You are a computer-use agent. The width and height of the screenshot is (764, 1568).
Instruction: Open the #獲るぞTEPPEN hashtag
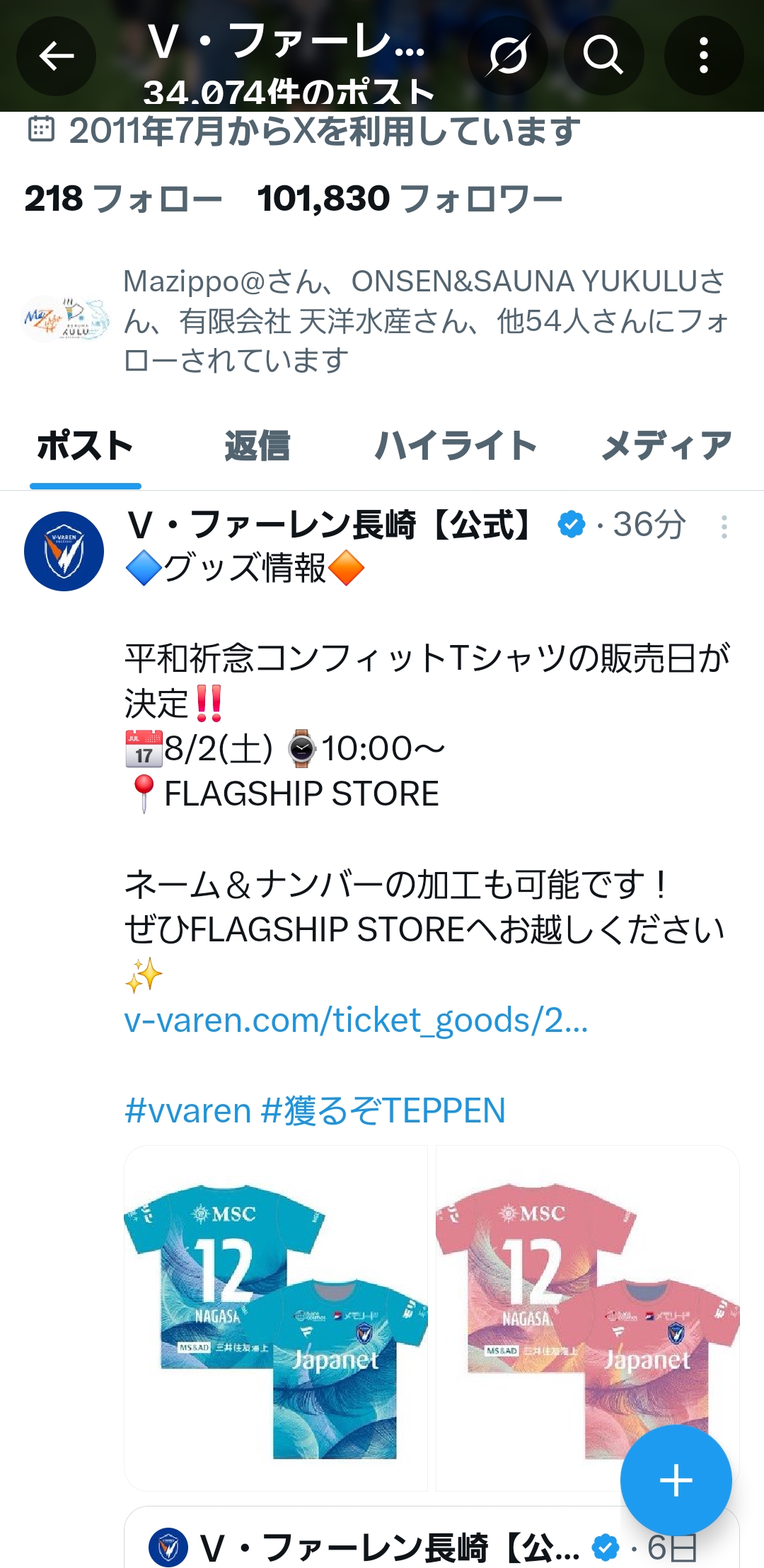(x=383, y=1110)
